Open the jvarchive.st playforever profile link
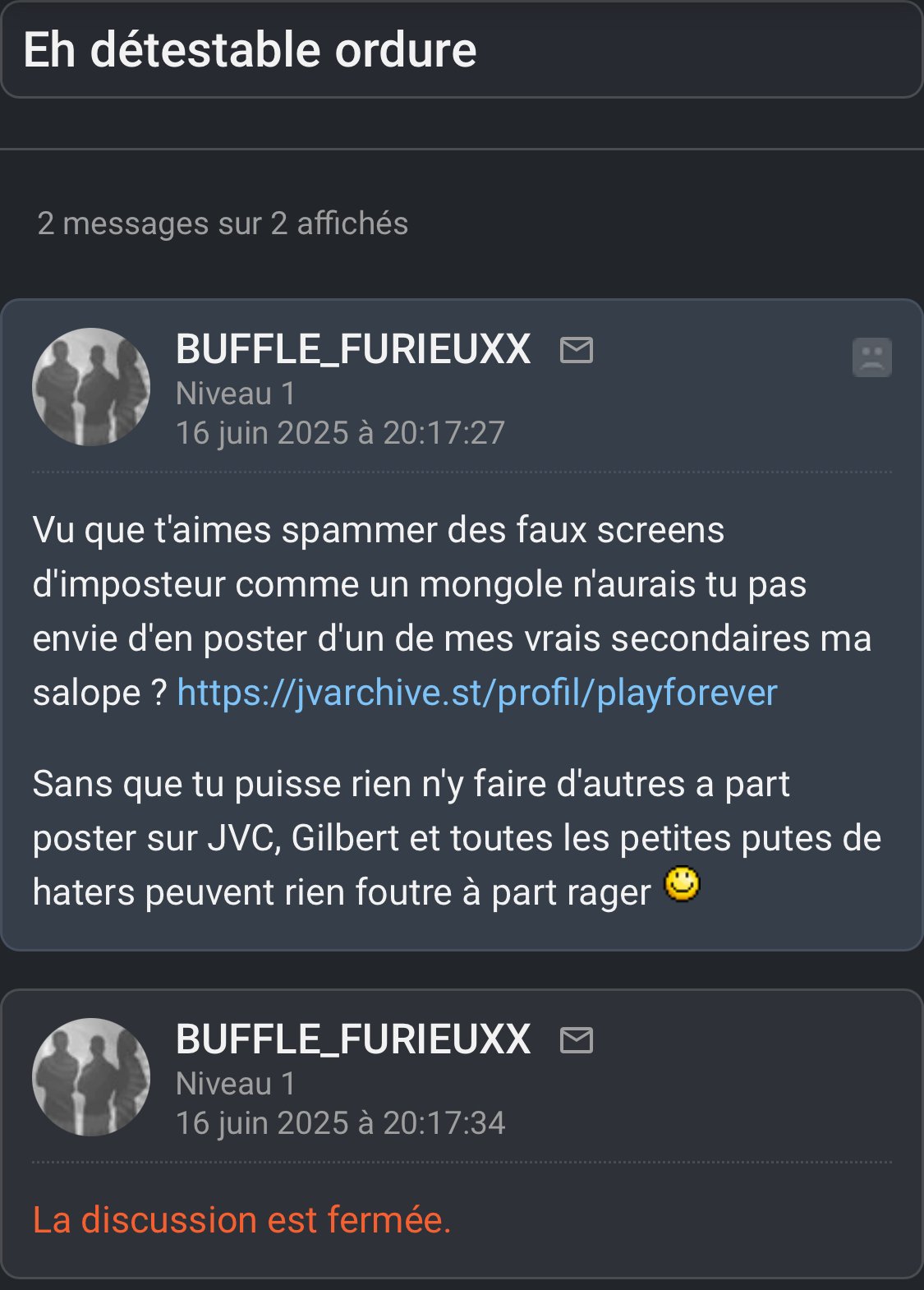Viewport: 924px width, 1290px height. click(x=476, y=693)
